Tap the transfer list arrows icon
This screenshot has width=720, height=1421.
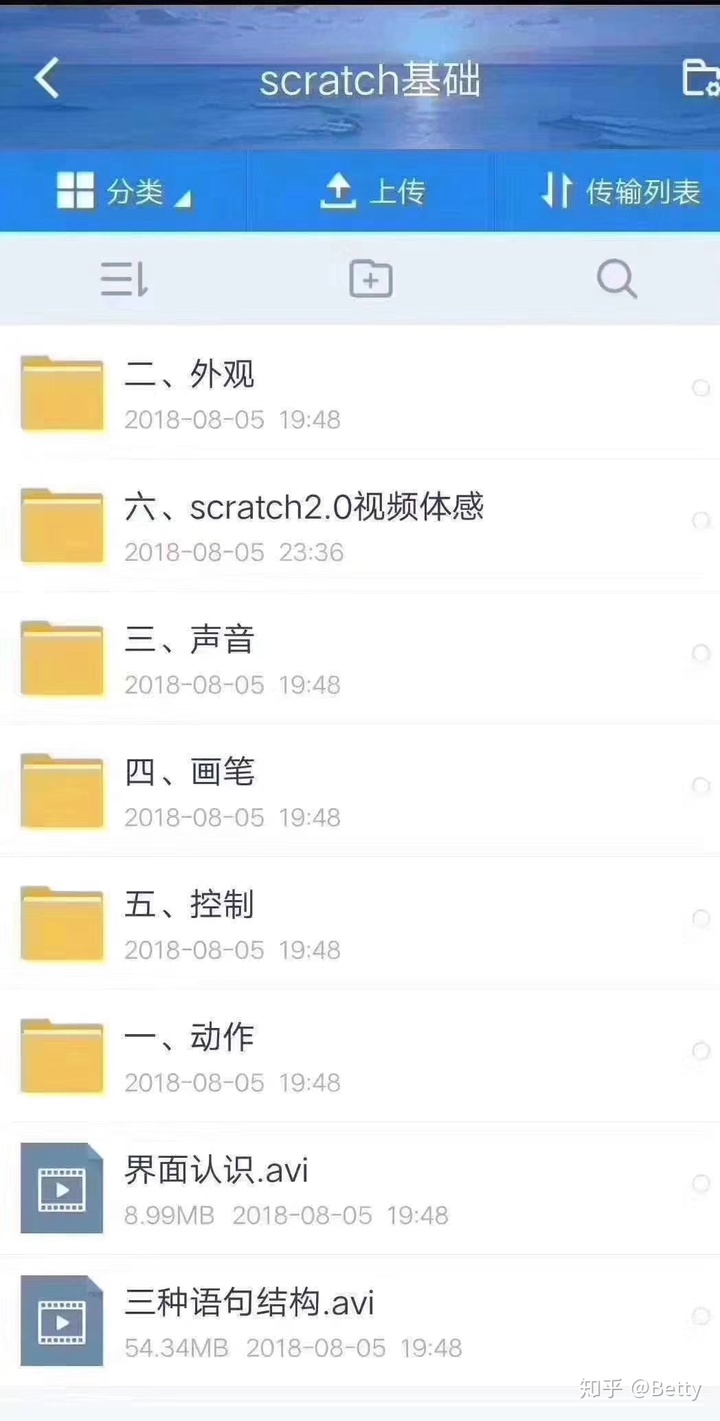tap(558, 190)
